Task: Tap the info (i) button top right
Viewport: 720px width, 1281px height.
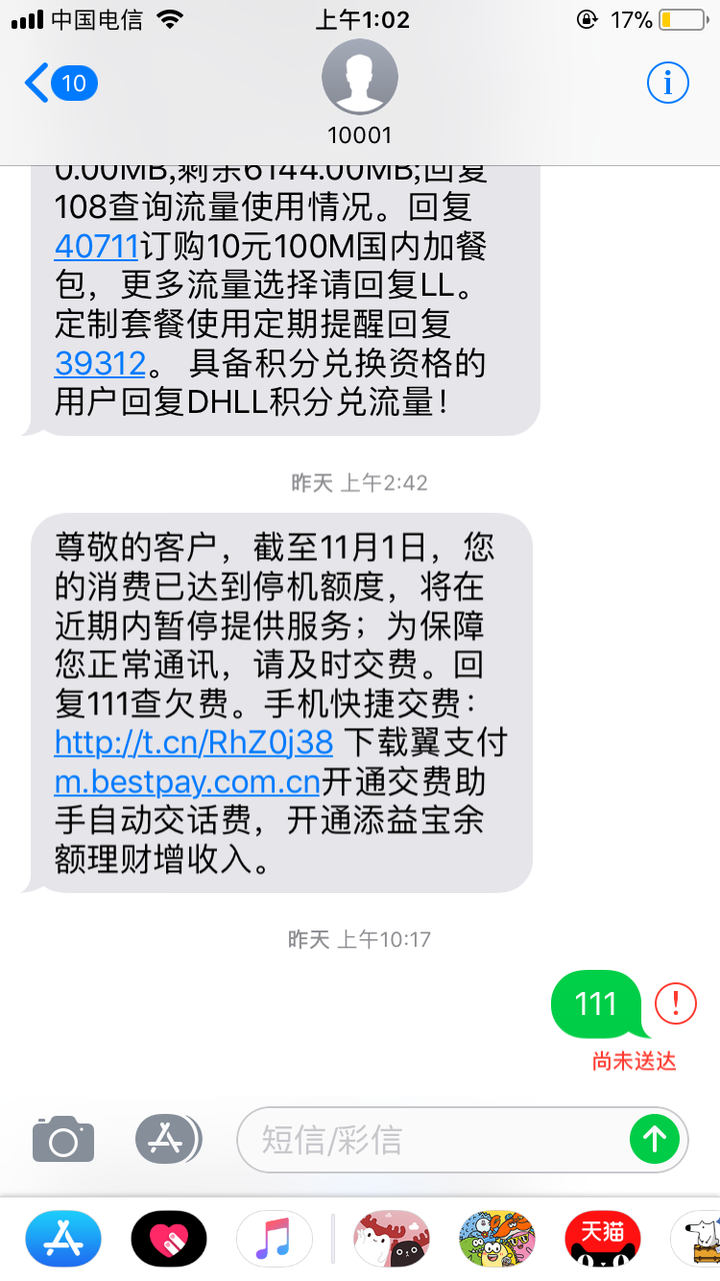Action: (x=668, y=83)
